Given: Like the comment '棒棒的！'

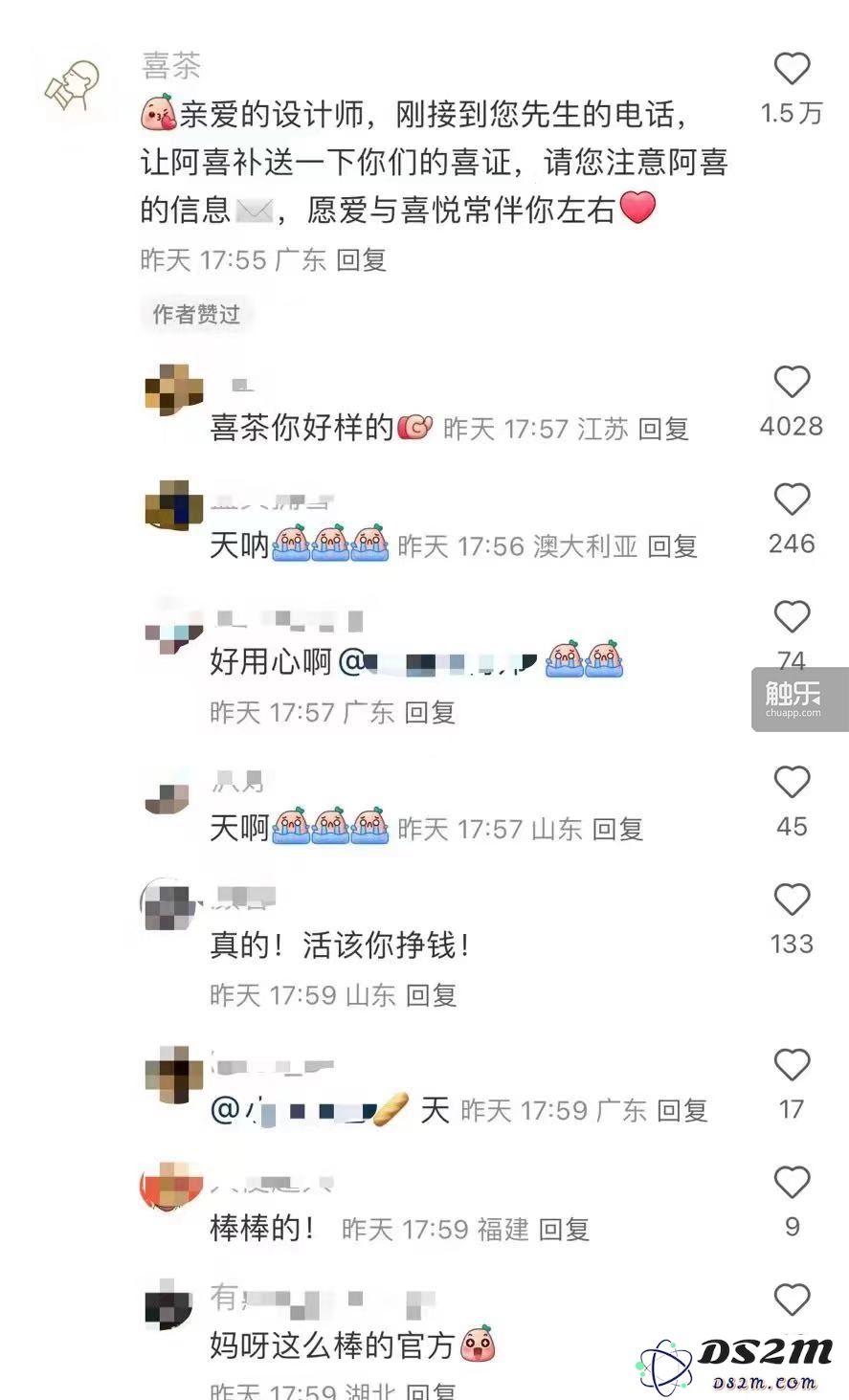Looking at the screenshot, I should 792,1183.
